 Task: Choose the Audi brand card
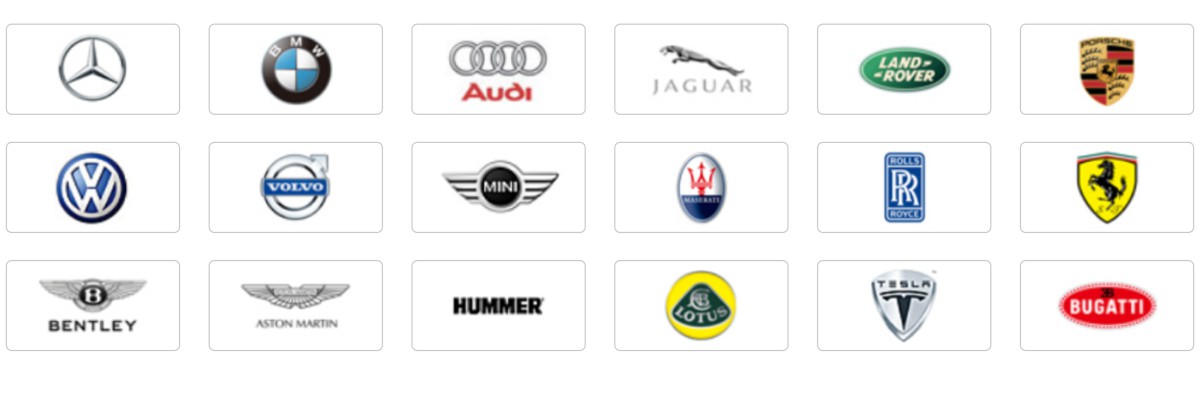(x=498, y=69)
